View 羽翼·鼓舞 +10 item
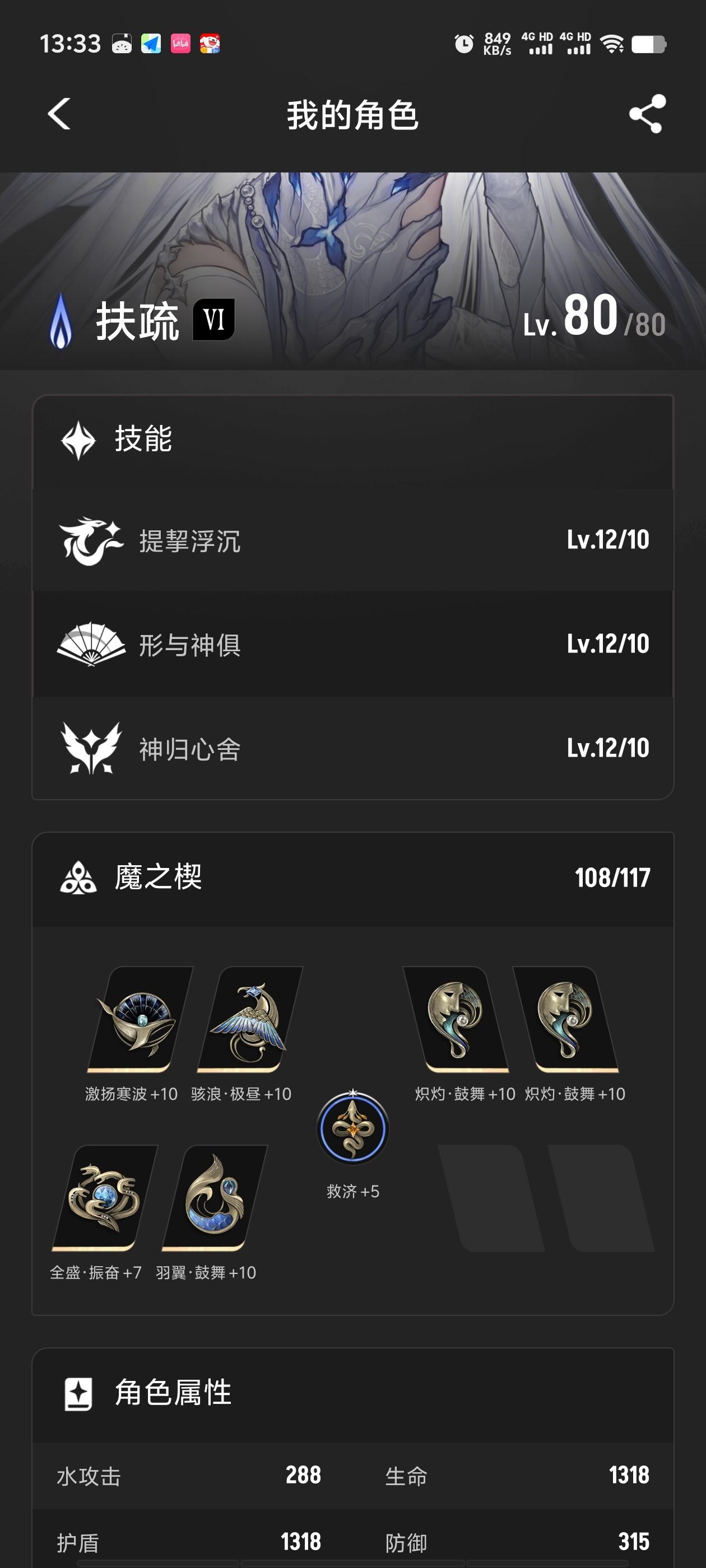This screenshot has width=706, height=1568. 213,1198
